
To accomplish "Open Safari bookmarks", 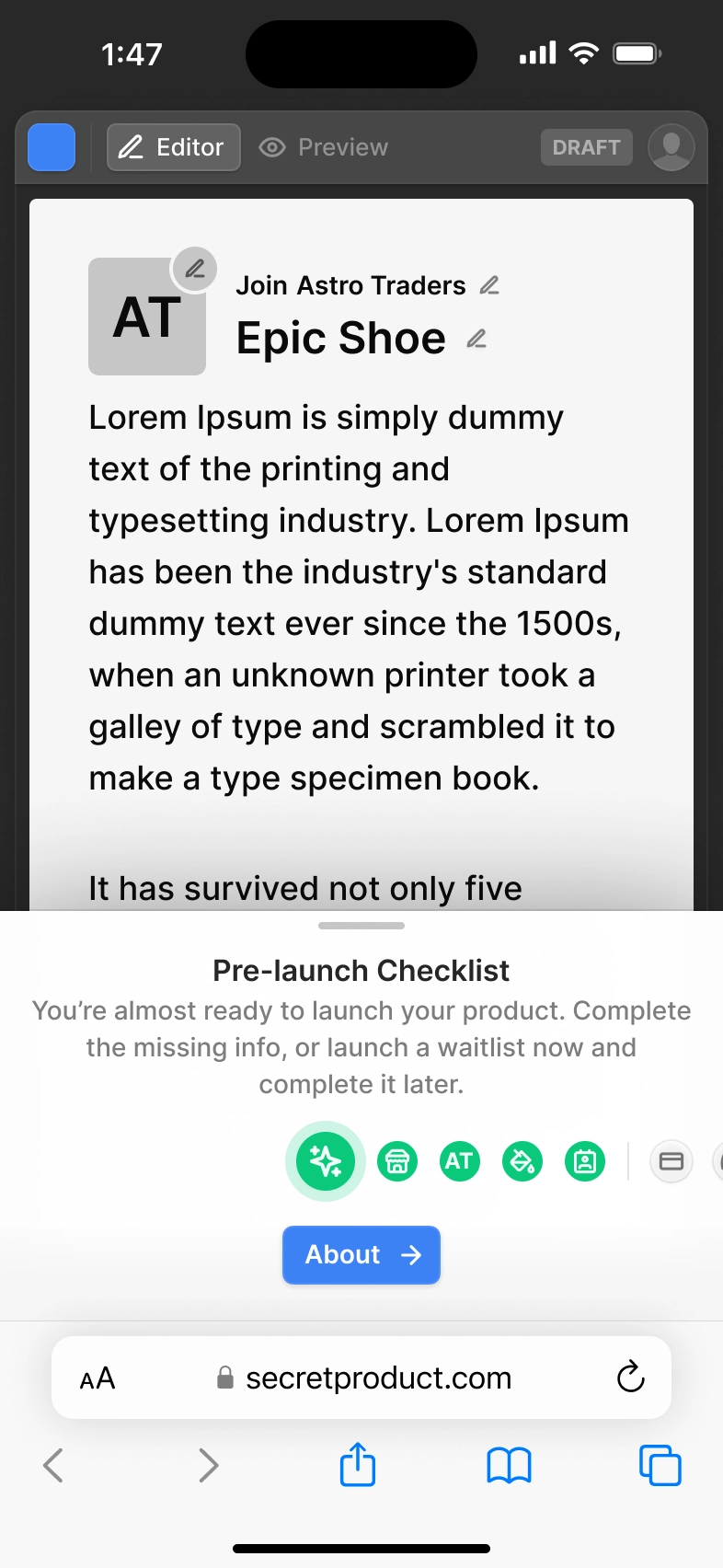I will click(x=509, y=1465).
